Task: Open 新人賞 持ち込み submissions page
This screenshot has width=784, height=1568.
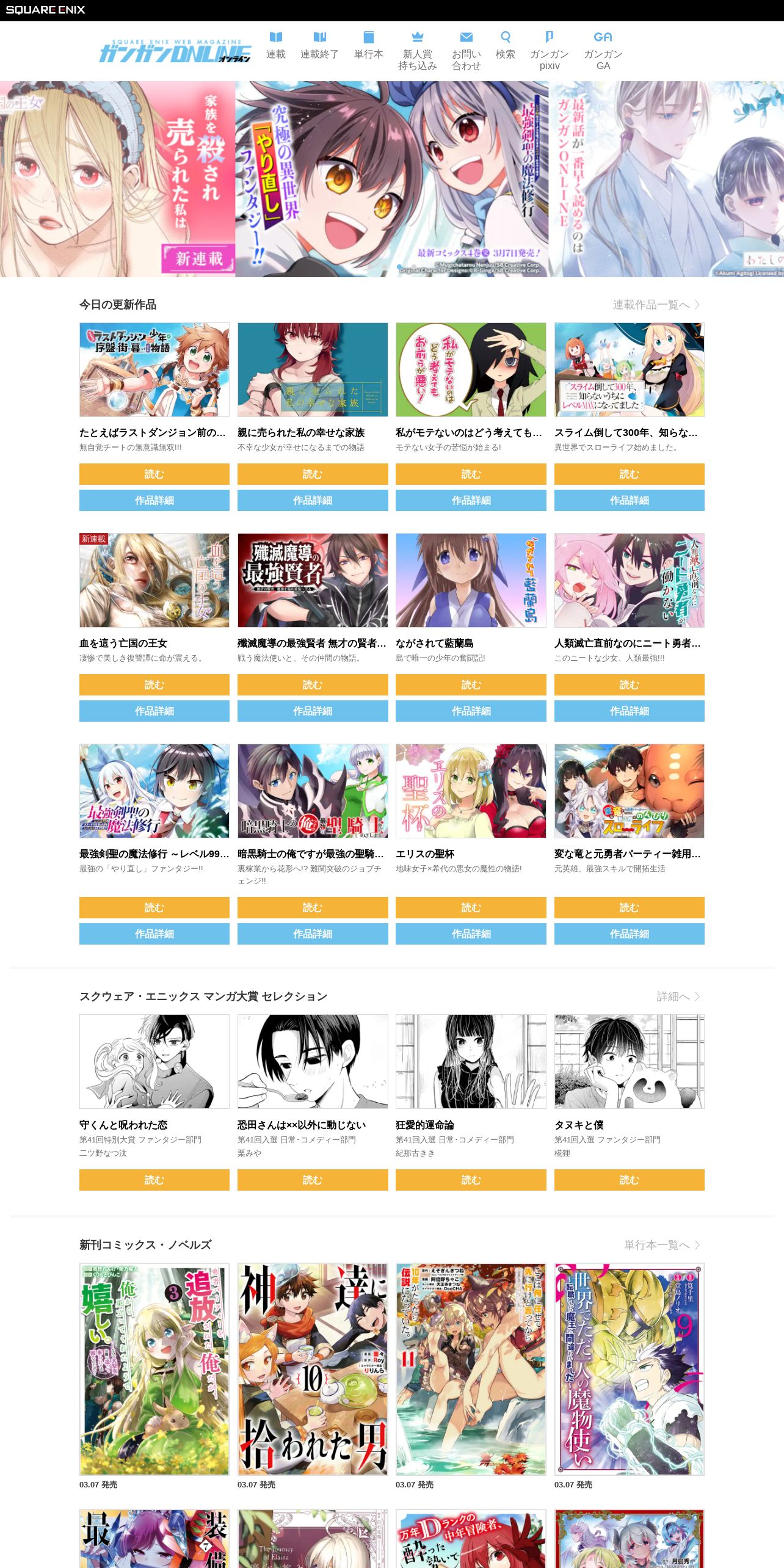Action: pos(418,51)
